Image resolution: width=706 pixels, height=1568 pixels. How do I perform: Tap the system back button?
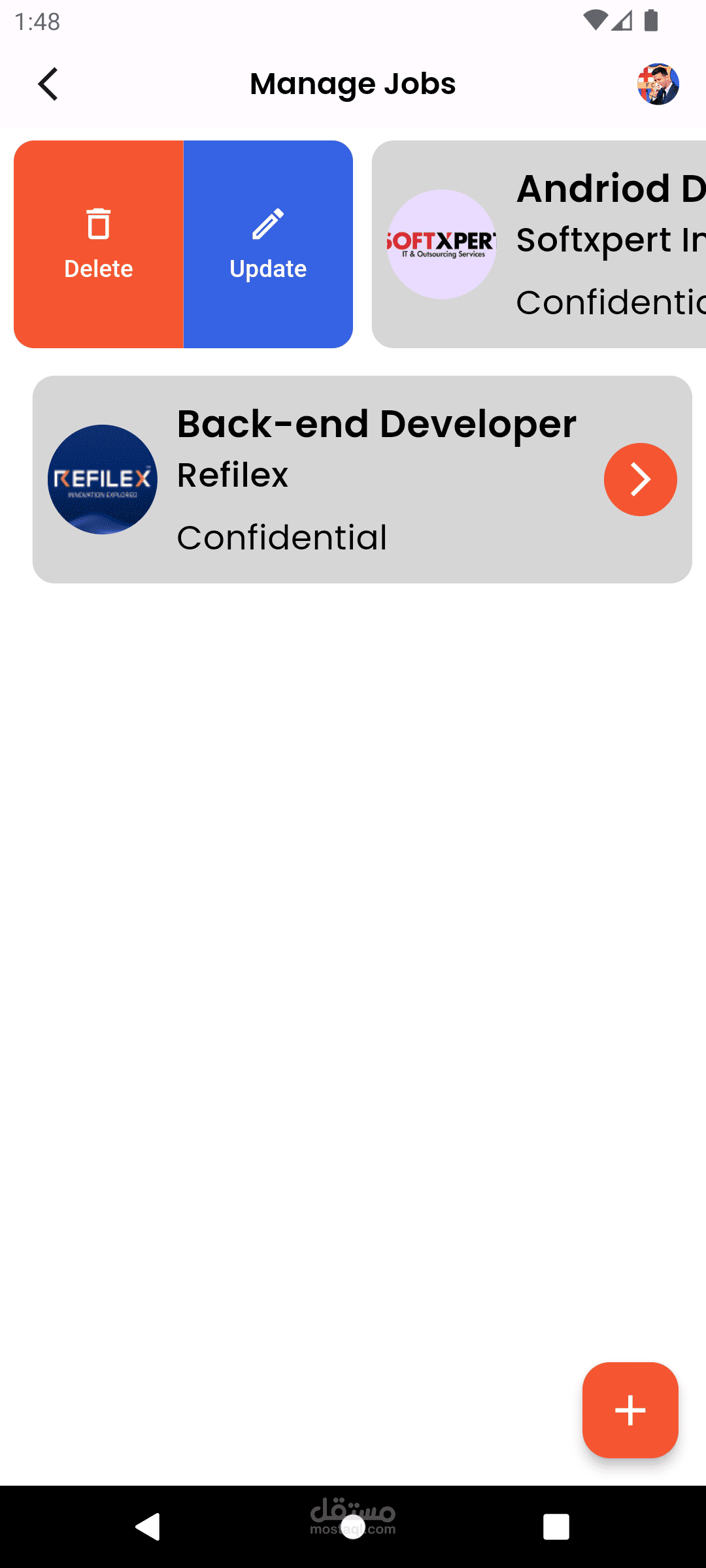pos(148,1527)
